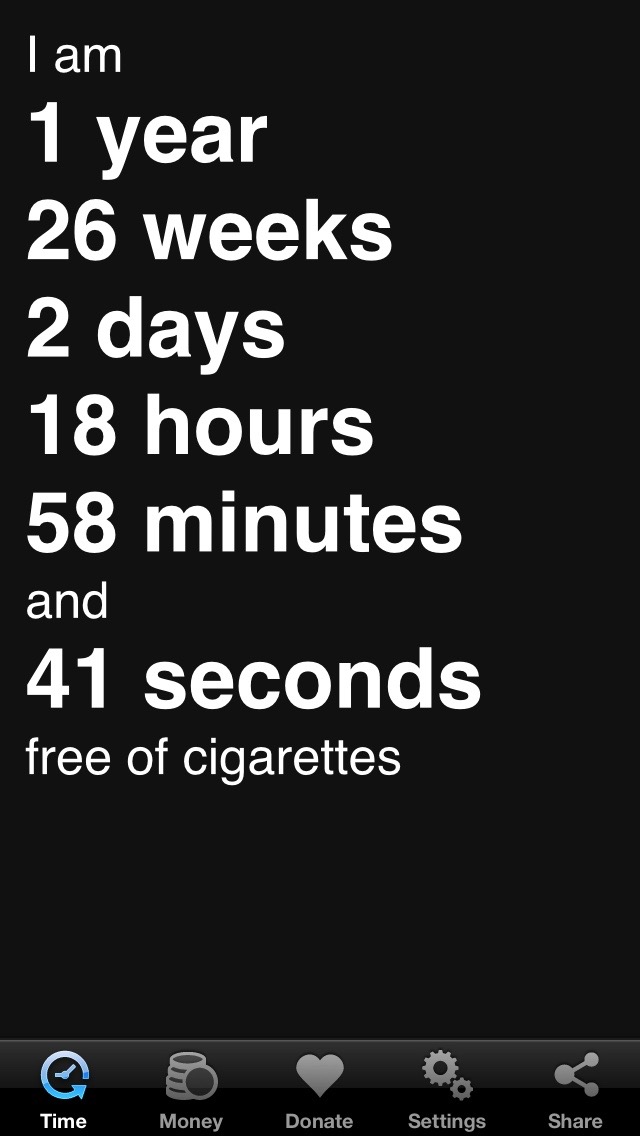Open the Donate tab
Screen dimensions: 640x1136
click(x=319, y=1088)
